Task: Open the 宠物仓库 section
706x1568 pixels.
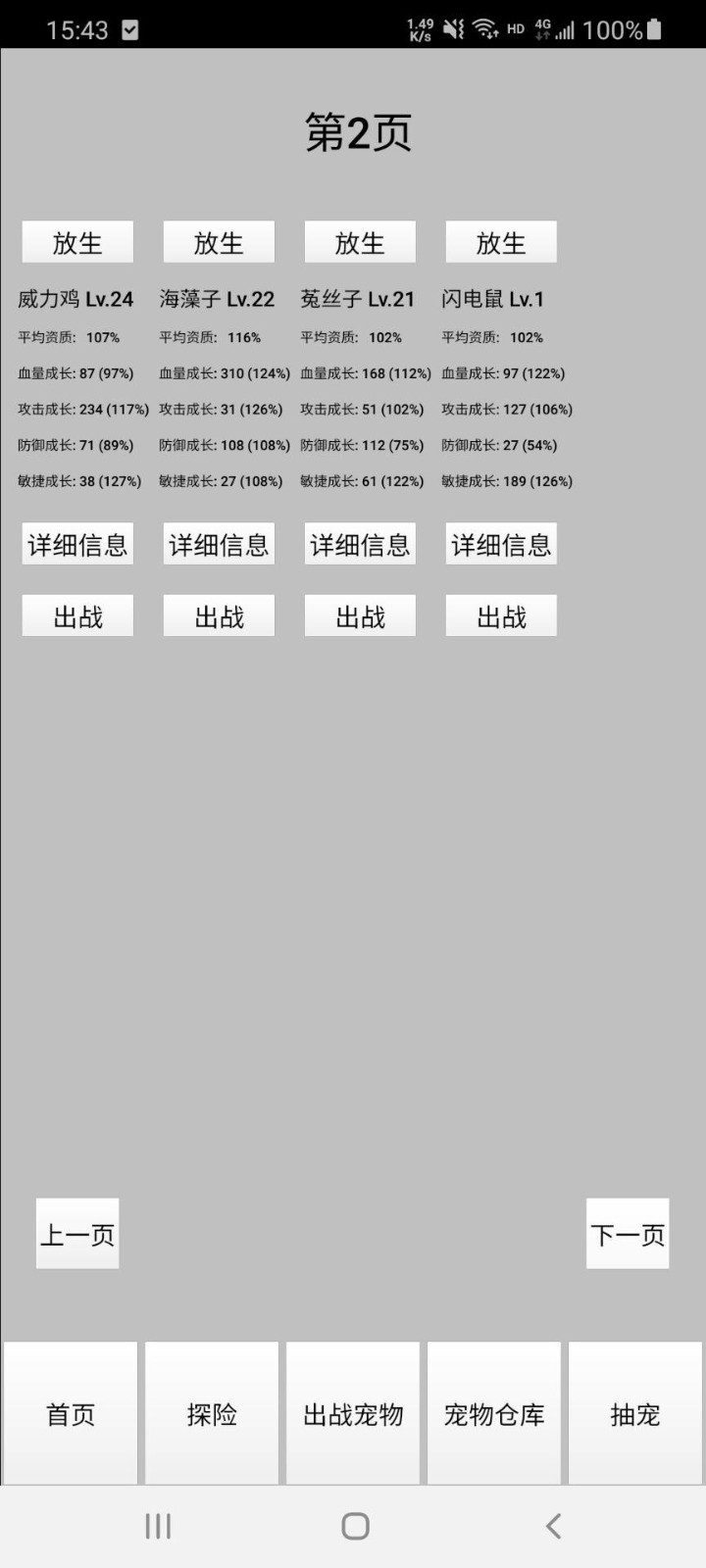Action: (x=493, y=1414)
